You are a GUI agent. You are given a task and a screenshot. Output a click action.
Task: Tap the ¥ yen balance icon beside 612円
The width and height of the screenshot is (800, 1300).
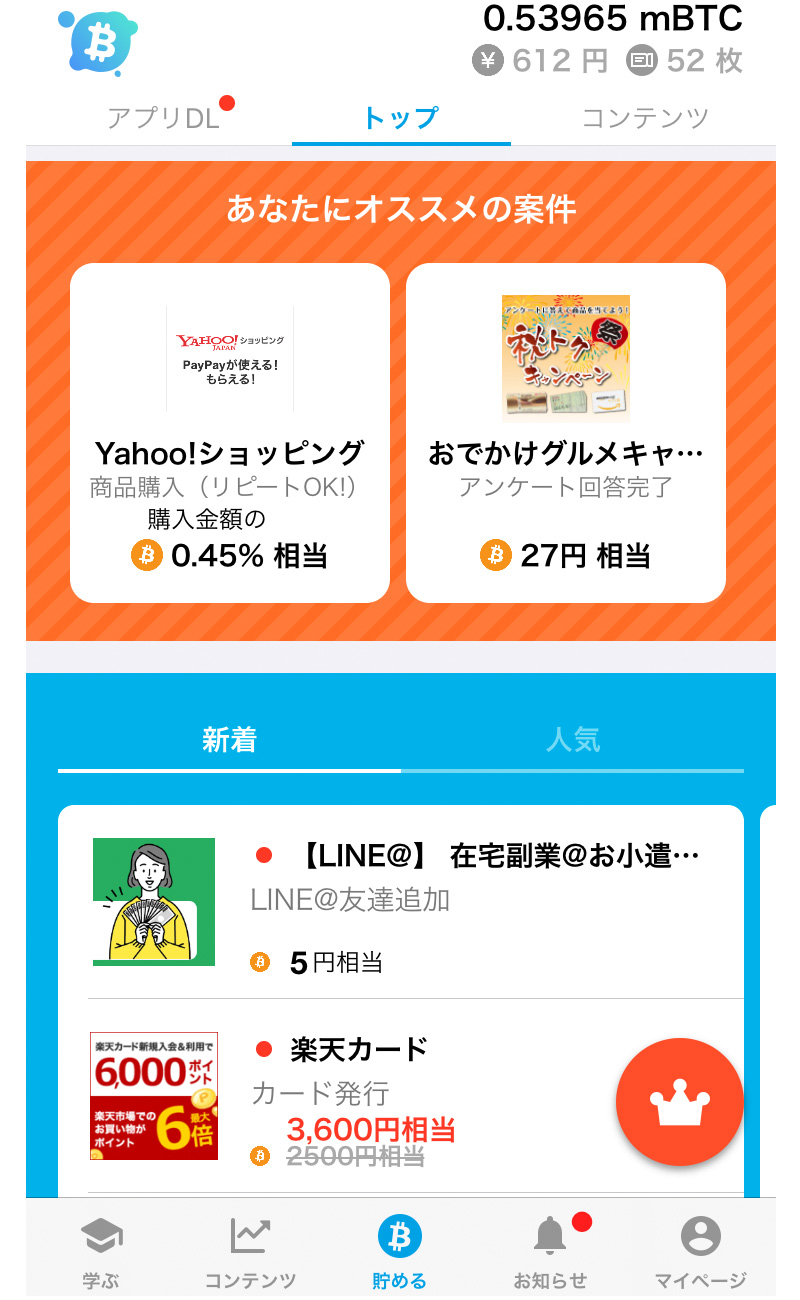[487, 62]
